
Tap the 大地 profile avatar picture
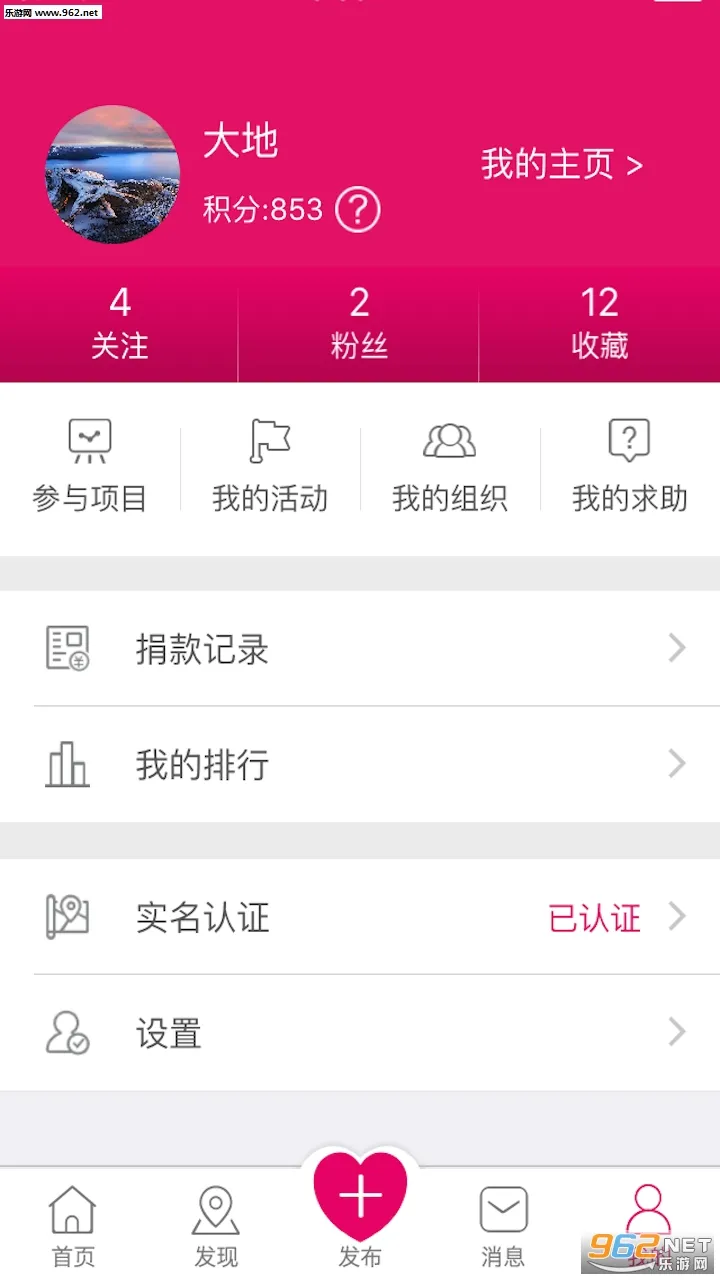(112, 177)
